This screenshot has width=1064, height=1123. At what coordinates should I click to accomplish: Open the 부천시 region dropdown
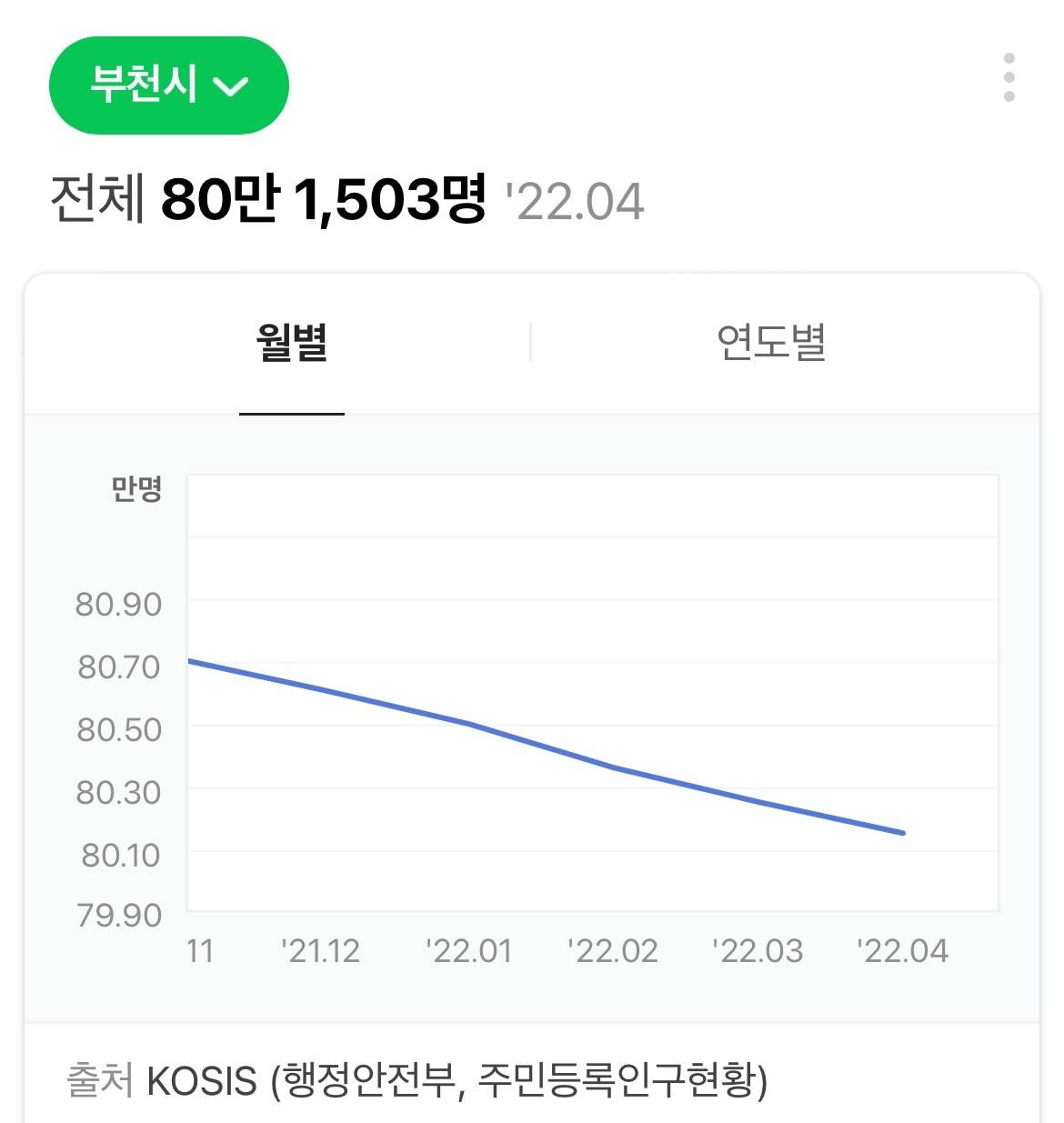click(168, 85)
